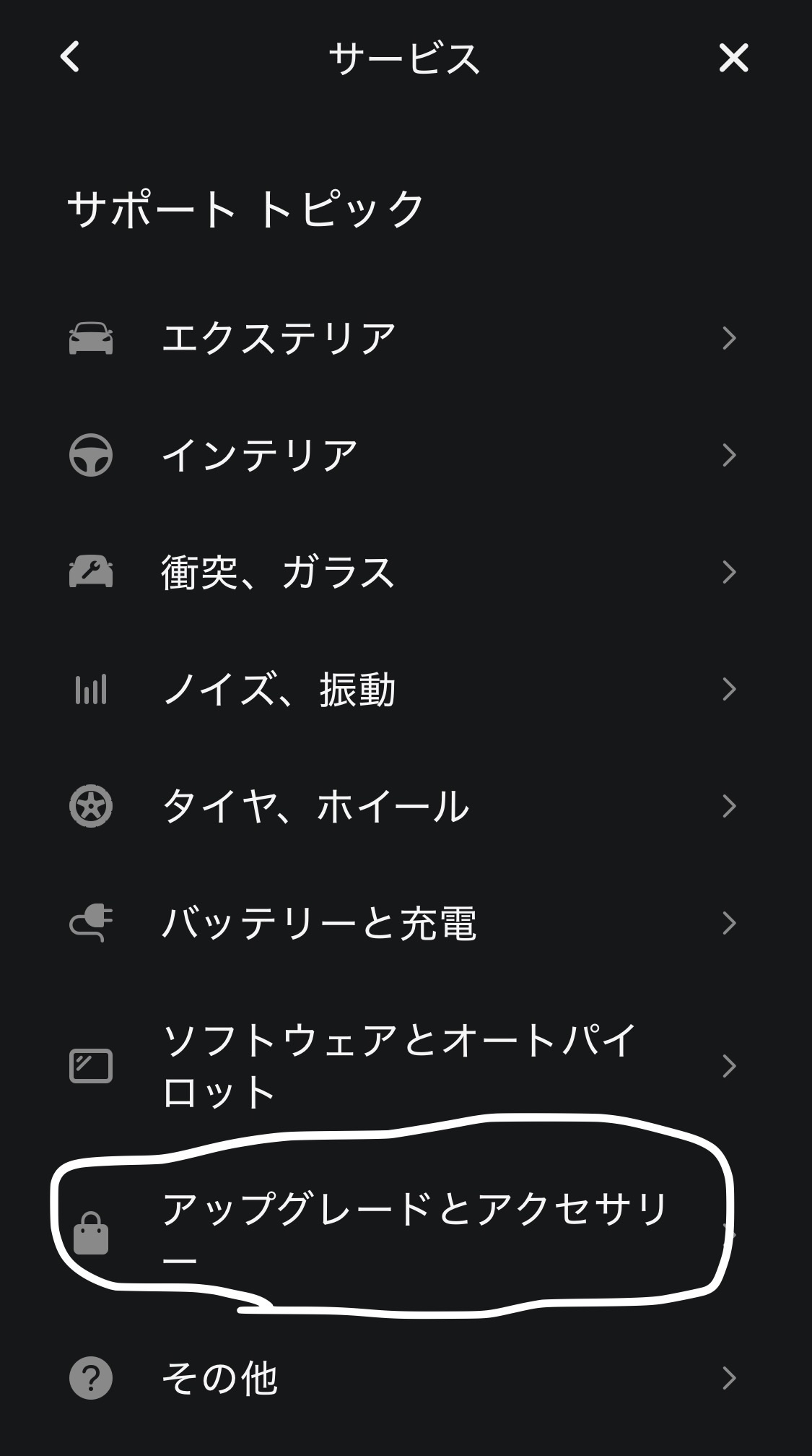Viewport: 812px width, 1456px height.
Task: Open the インテリア section via its chevron
Action: coord(729,452)
